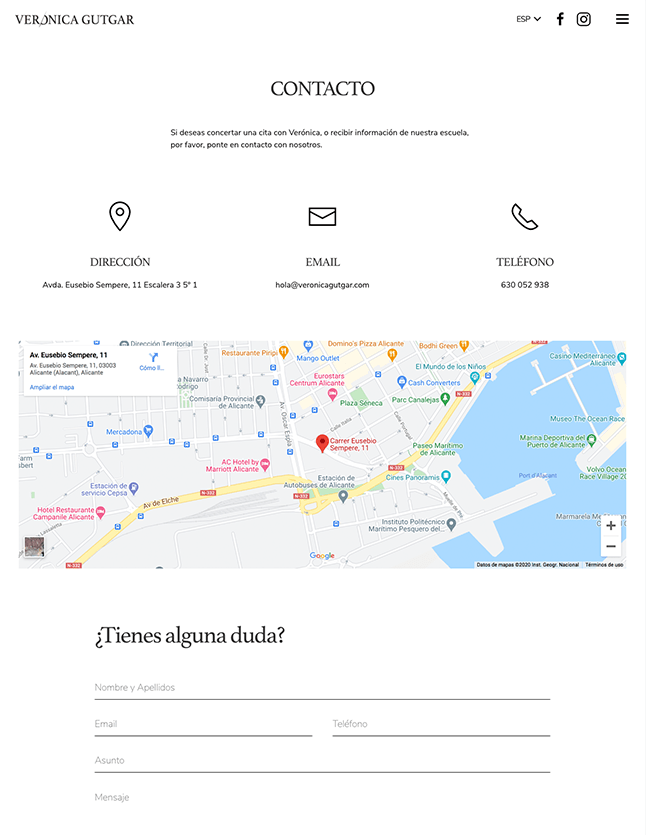Focus the 'Nombre y Apellidos' field

click(322, 688)
